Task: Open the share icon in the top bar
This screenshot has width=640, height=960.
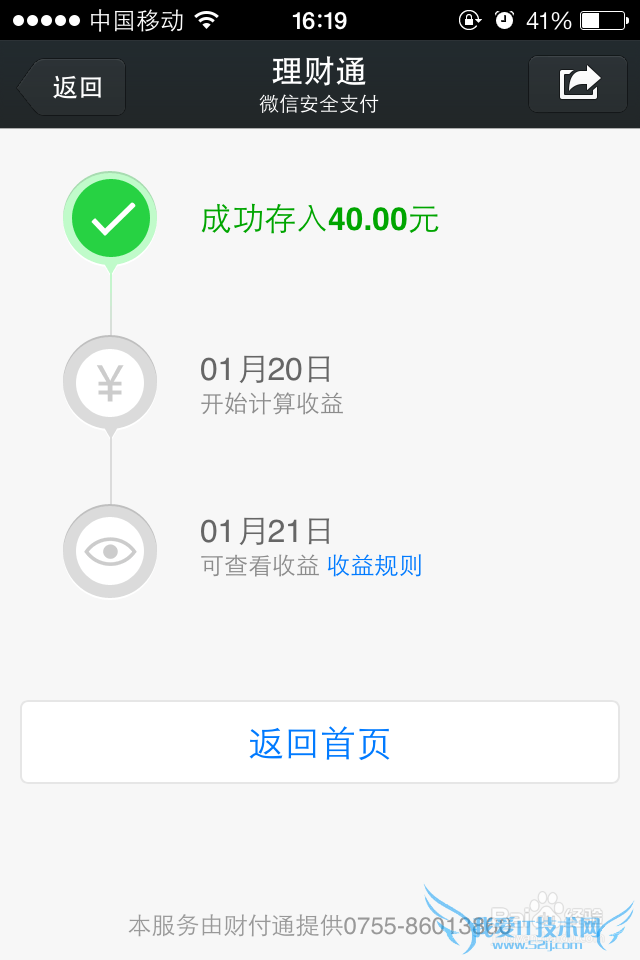Action: 580,84
